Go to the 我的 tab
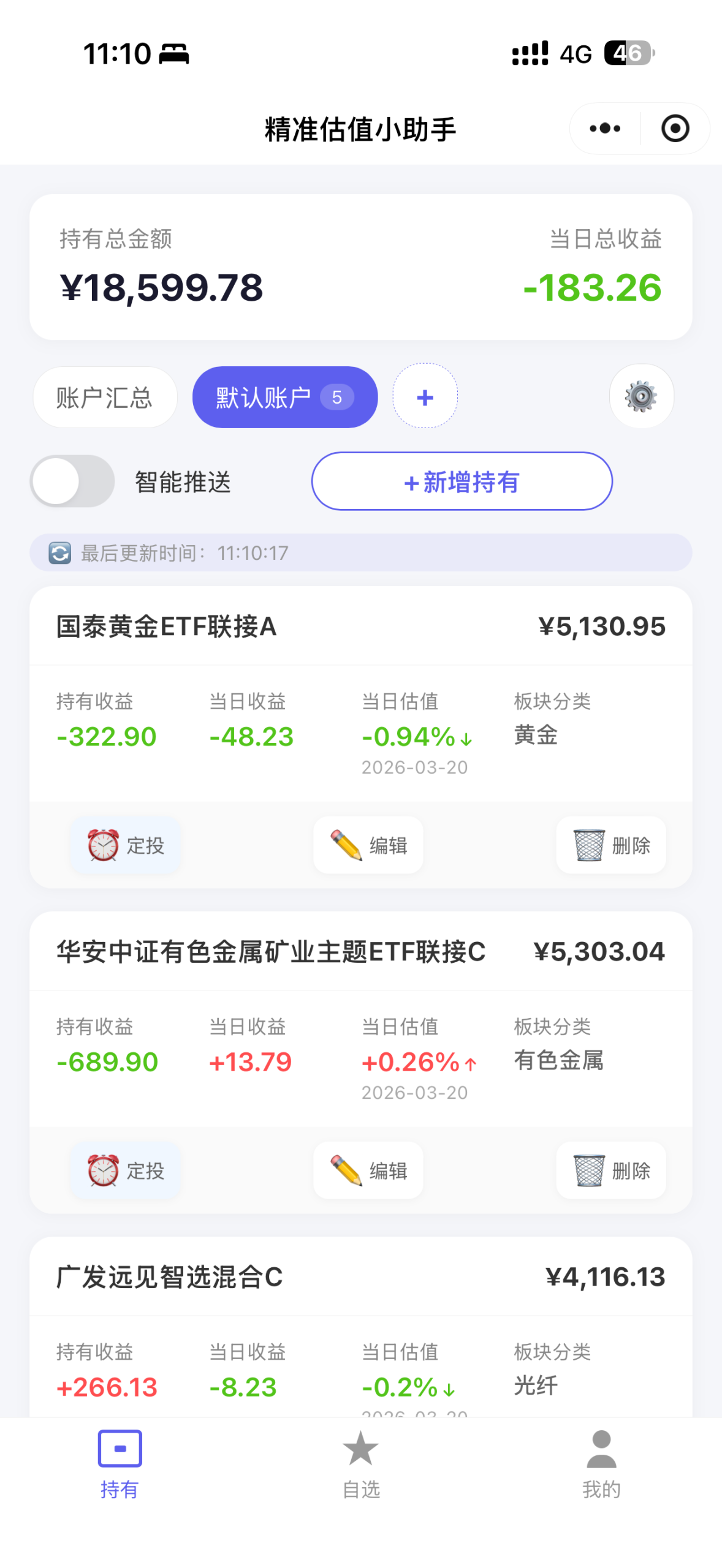Screen dimensions: 722x1568 [x=601, y=1464]
